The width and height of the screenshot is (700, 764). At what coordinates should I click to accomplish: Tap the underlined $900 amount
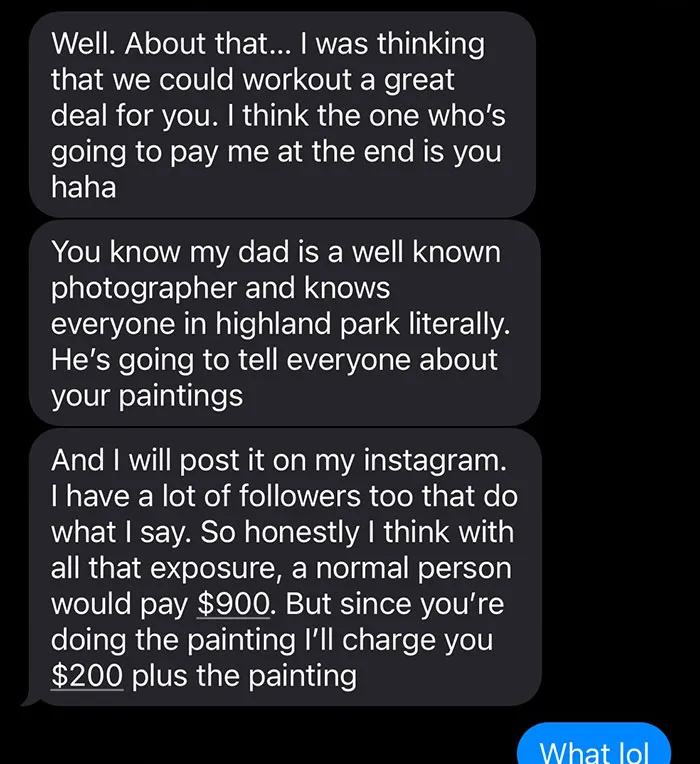point(233,604)
